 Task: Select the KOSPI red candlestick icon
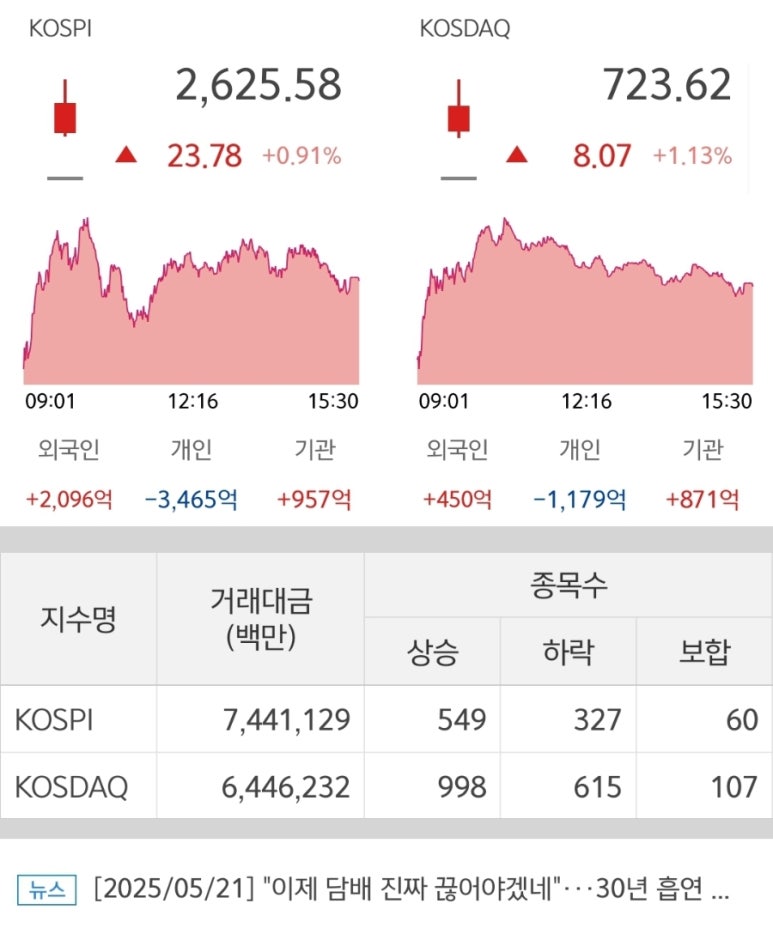(x=66, y=118)
